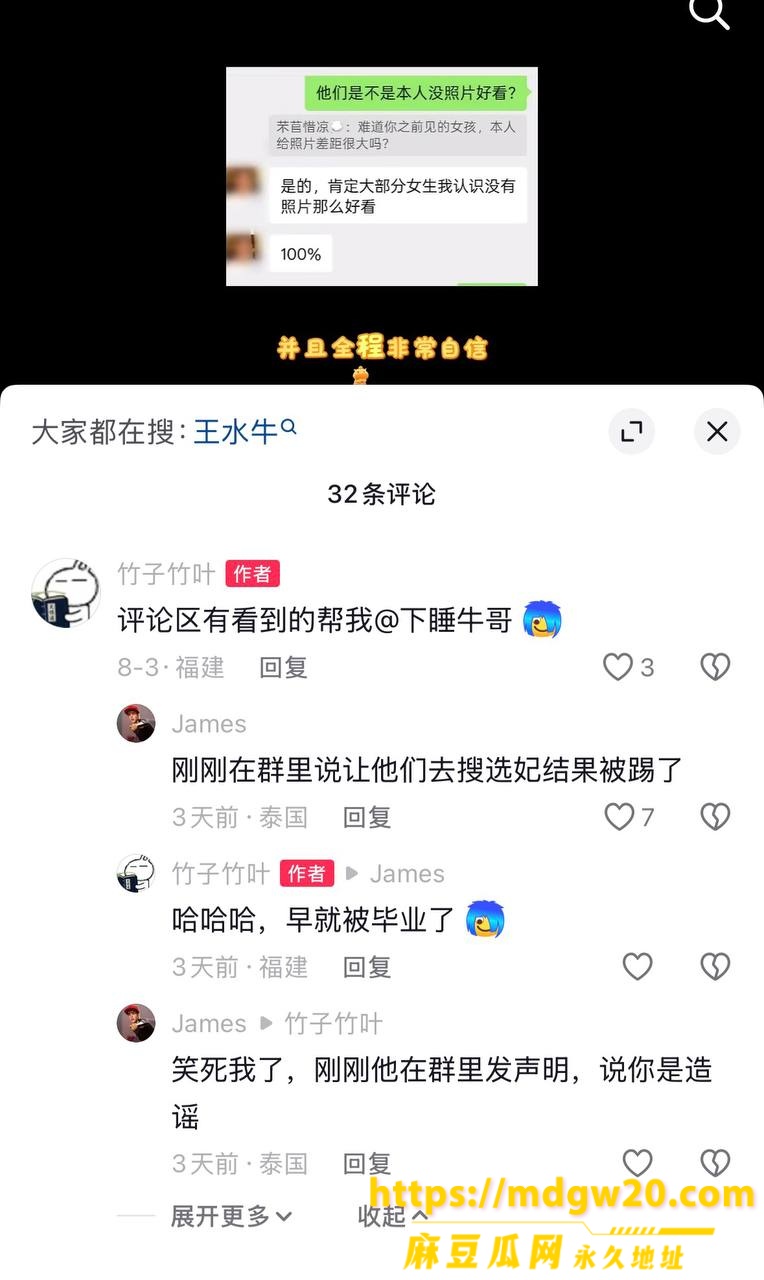Reply to the 早就被毕业了 comment
This screenshot has width=764, height=1280.
point(367,967)
